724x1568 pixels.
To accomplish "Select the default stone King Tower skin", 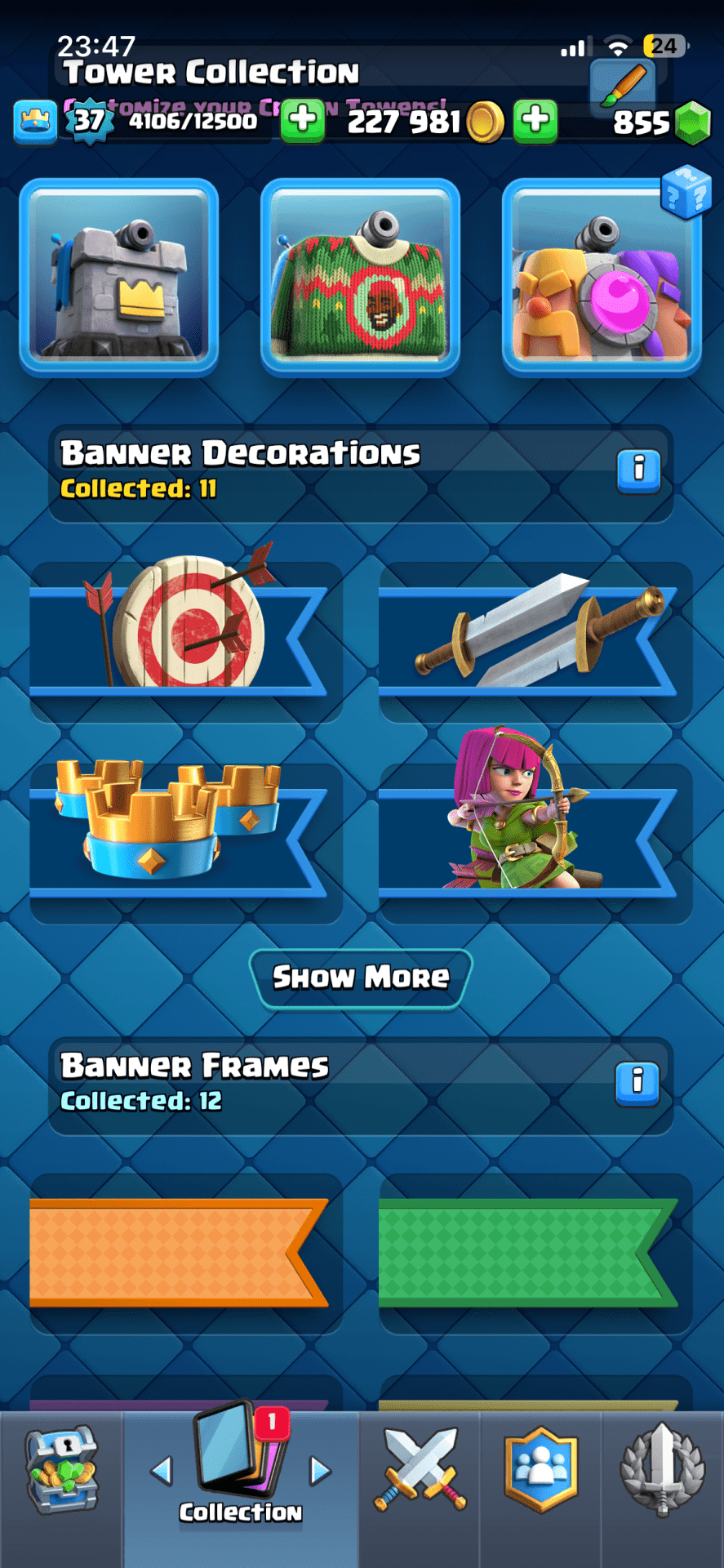I will pyautogui.click(x=119, y=278).
